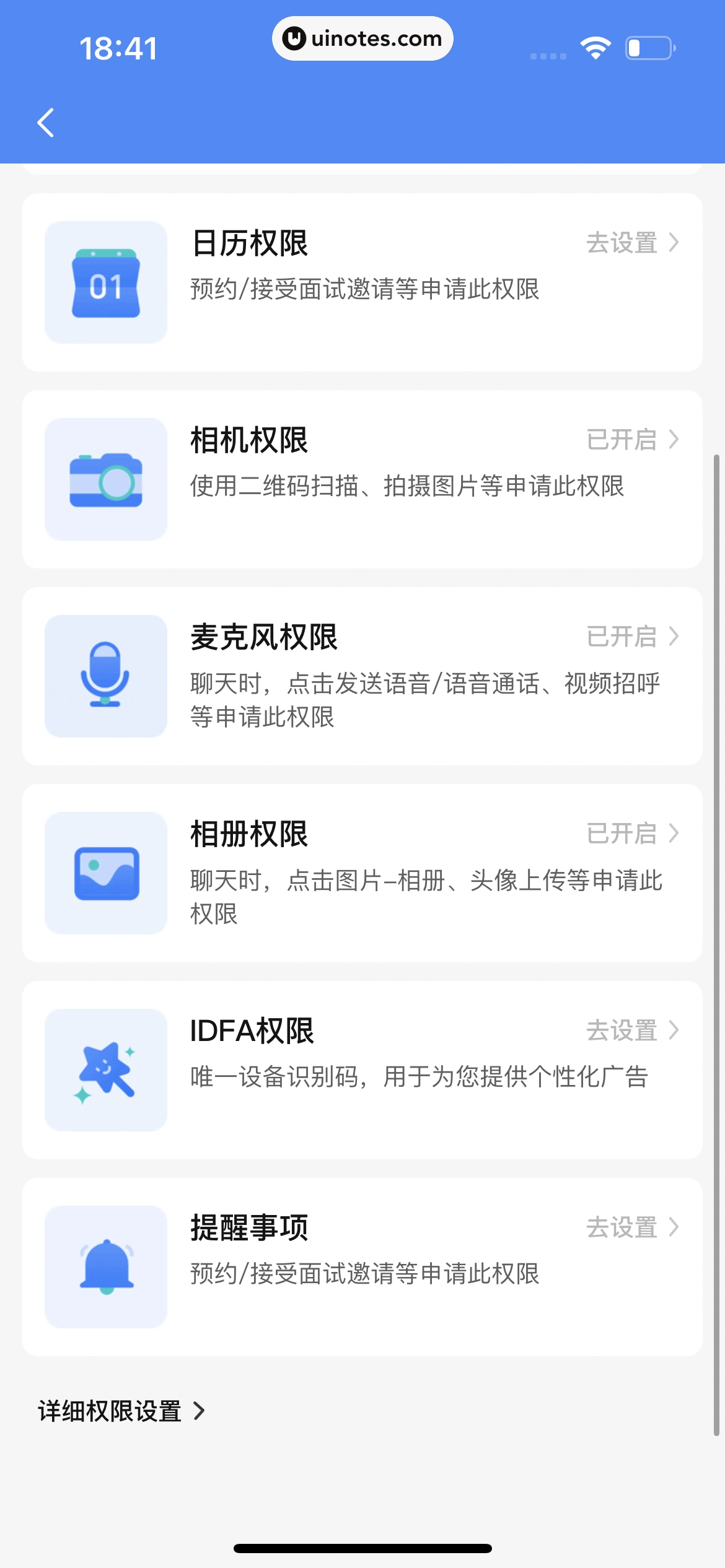Expand the 日历权限 row chevron
This screenshot has height=1568, width=725.
coord(675,243)
